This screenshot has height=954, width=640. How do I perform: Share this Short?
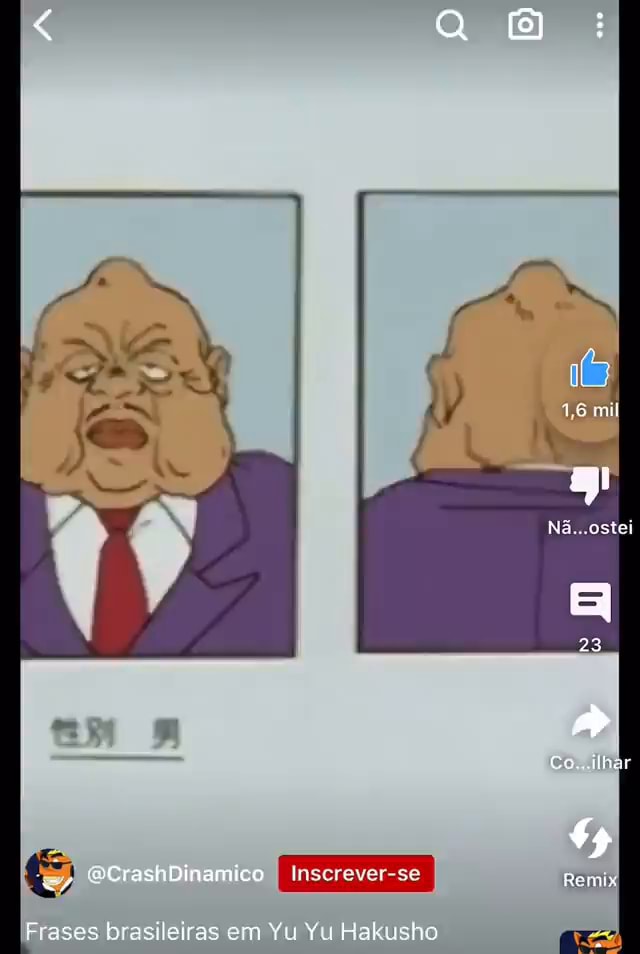click(590, 722)
